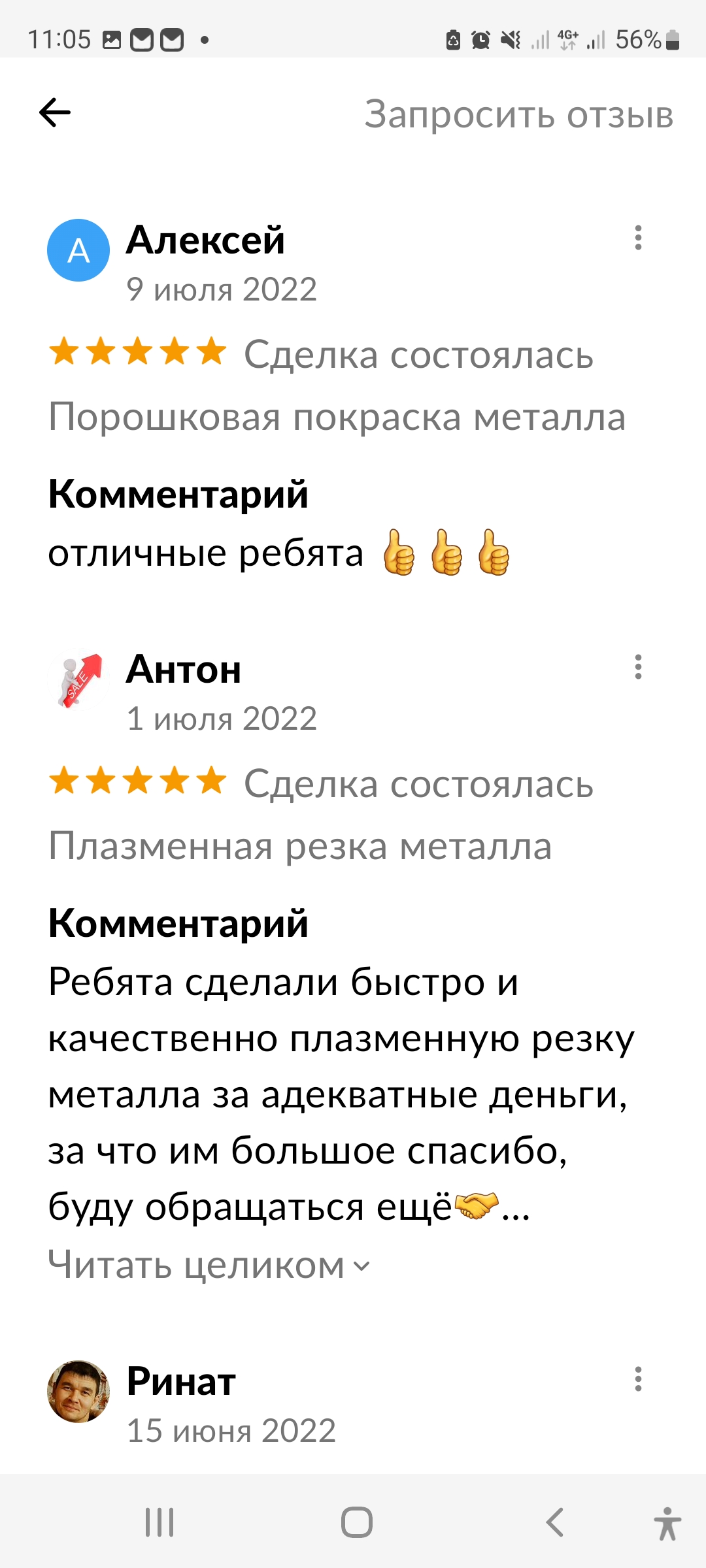Go back using the top-left arrow
The height and width of the screenshot is (1568, 706).
pos(55,112)
